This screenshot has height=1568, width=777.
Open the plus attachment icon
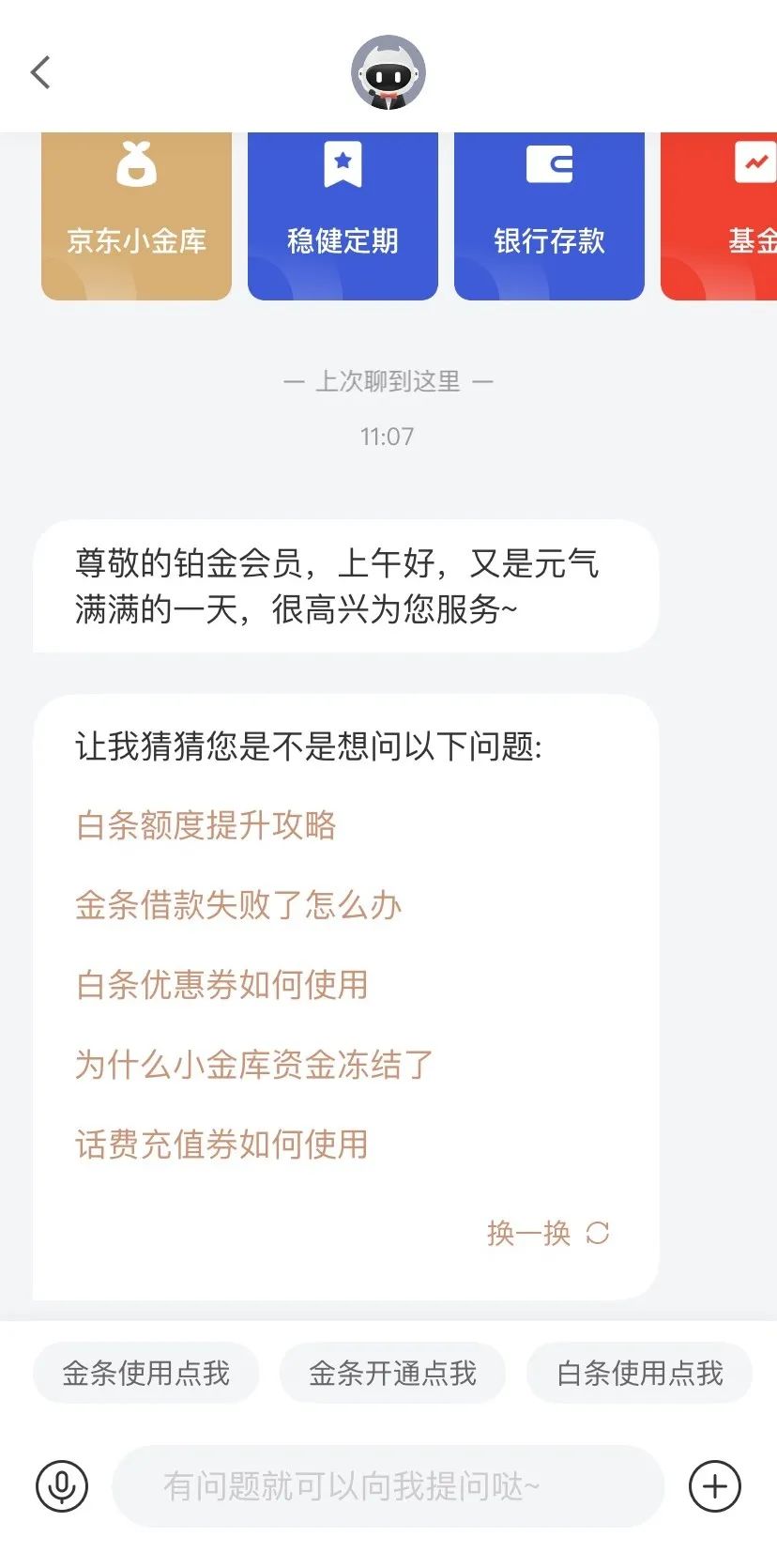(715, 1486)
